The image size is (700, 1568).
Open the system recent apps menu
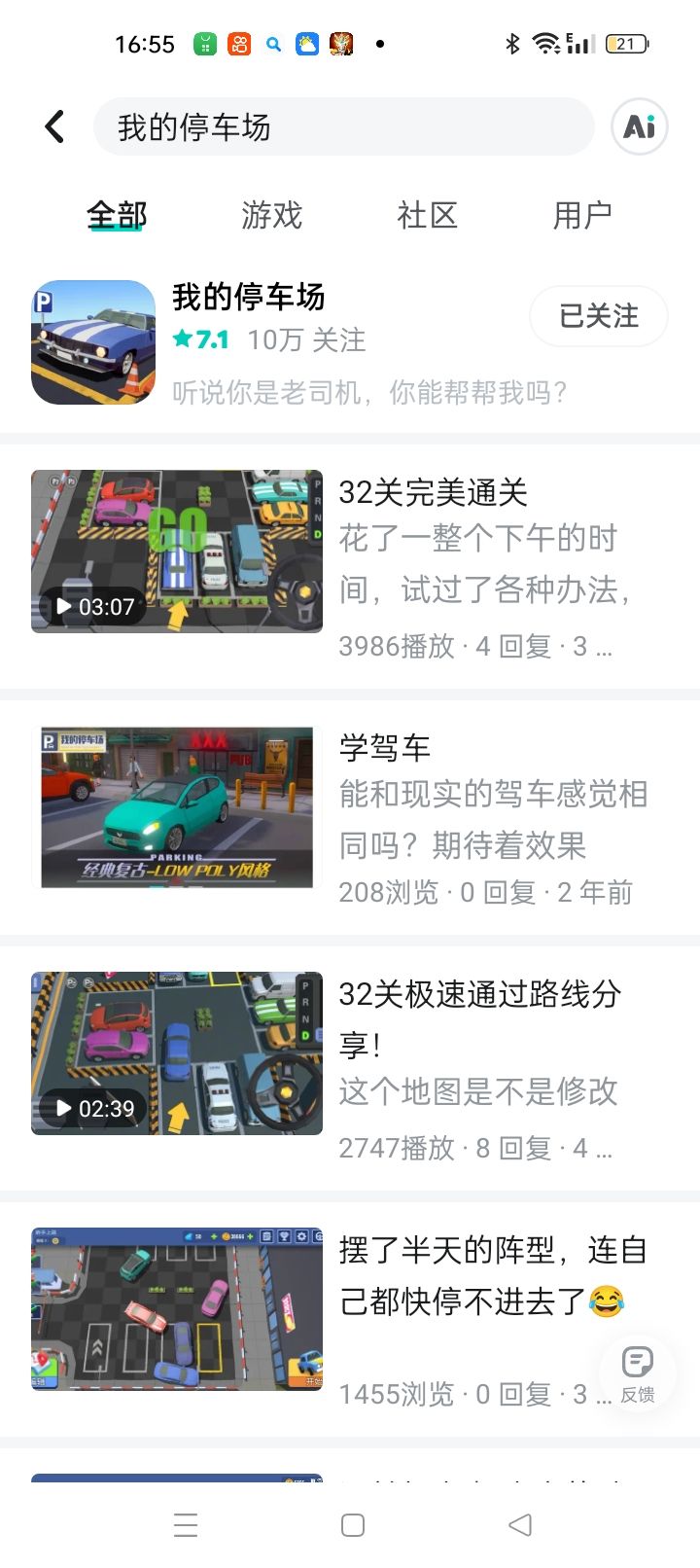tap(186, 1524)
